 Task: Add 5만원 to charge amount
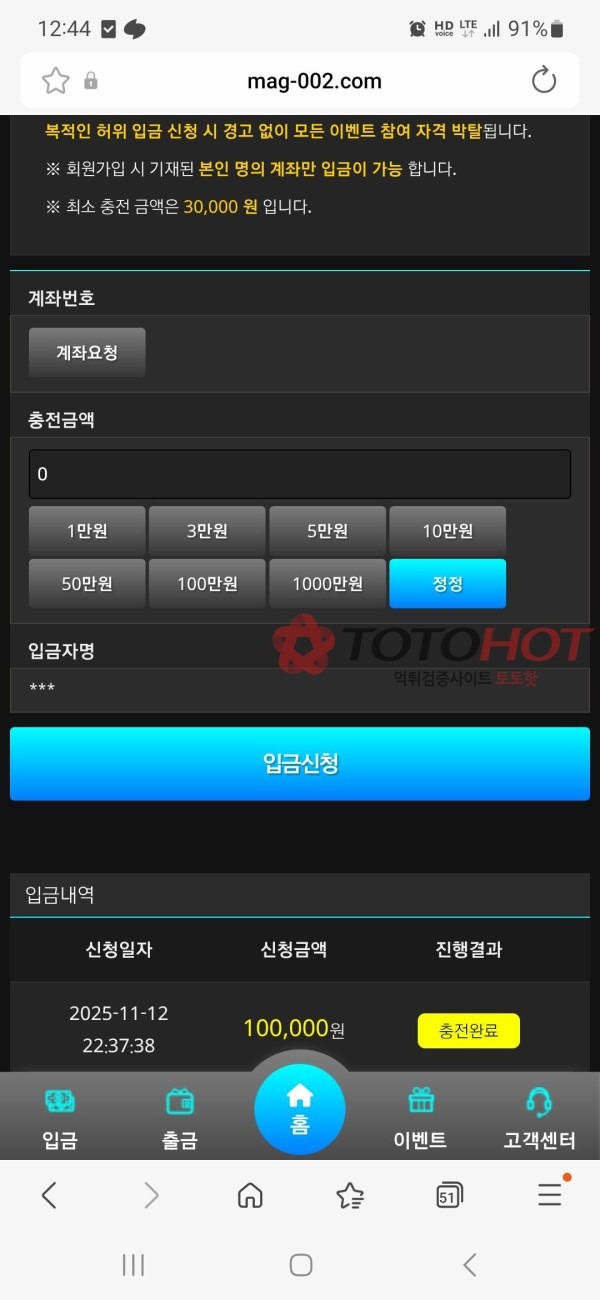coord(327,531)
